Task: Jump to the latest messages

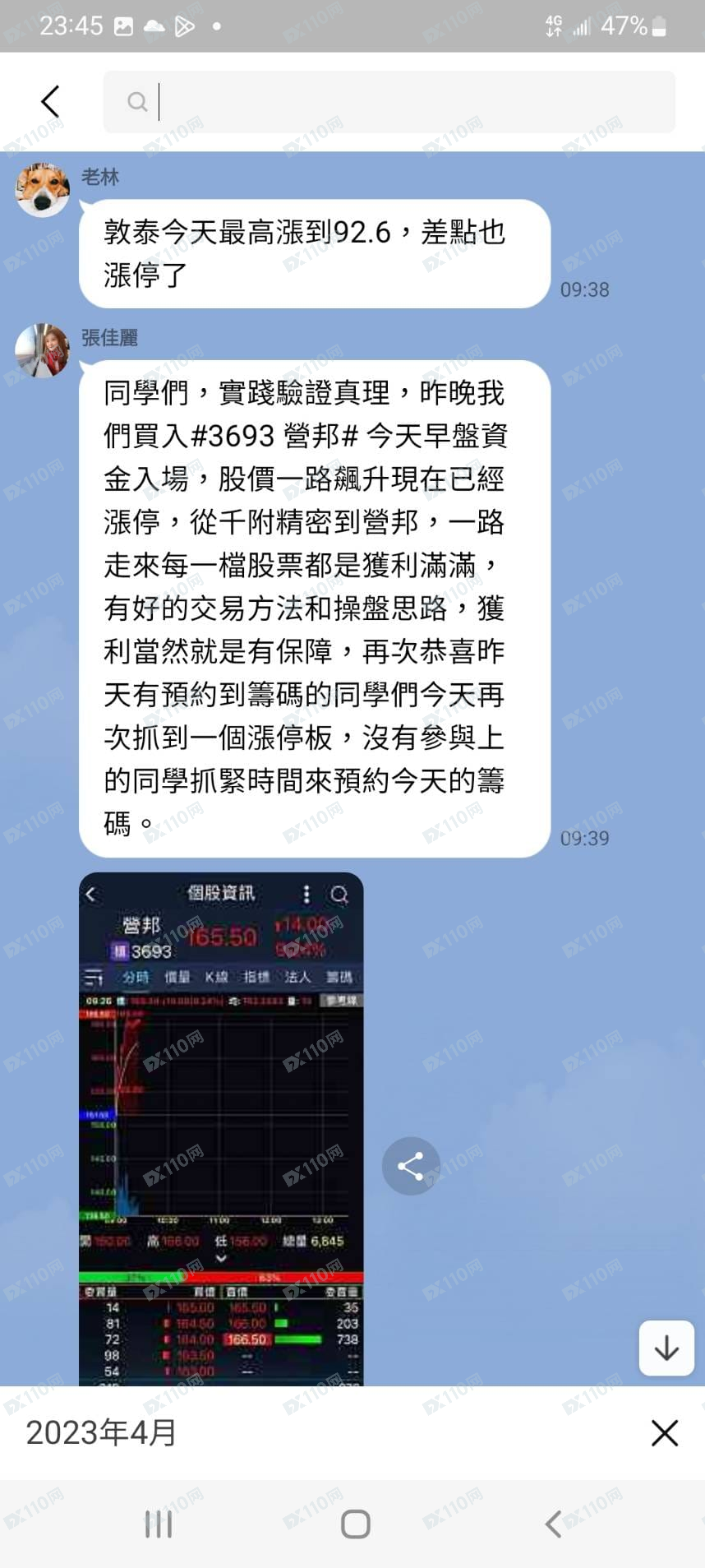Action: [x=666, y=1348]
